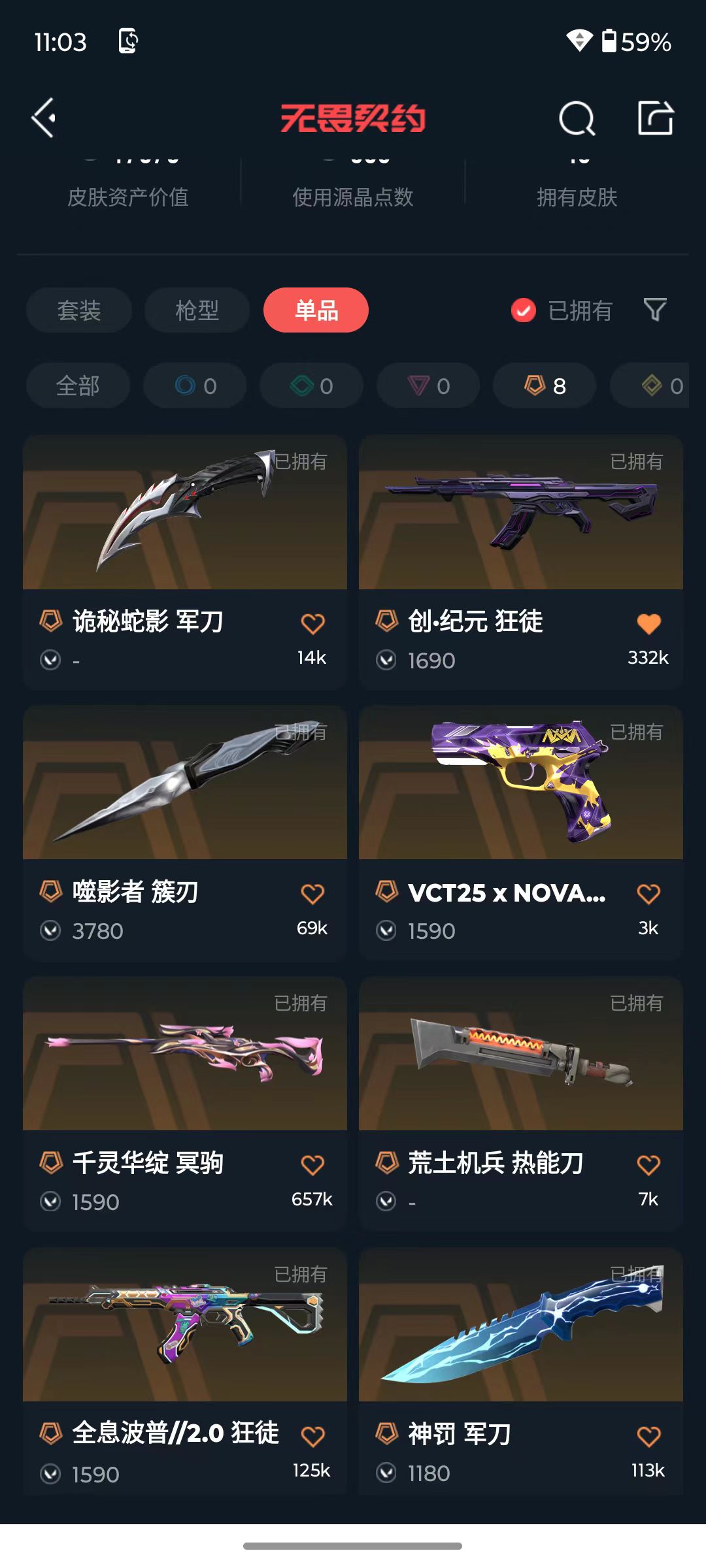Open the 全息波普//2.0 狂徒 skin card
706x1568 pixels.
click(185, 1372)
